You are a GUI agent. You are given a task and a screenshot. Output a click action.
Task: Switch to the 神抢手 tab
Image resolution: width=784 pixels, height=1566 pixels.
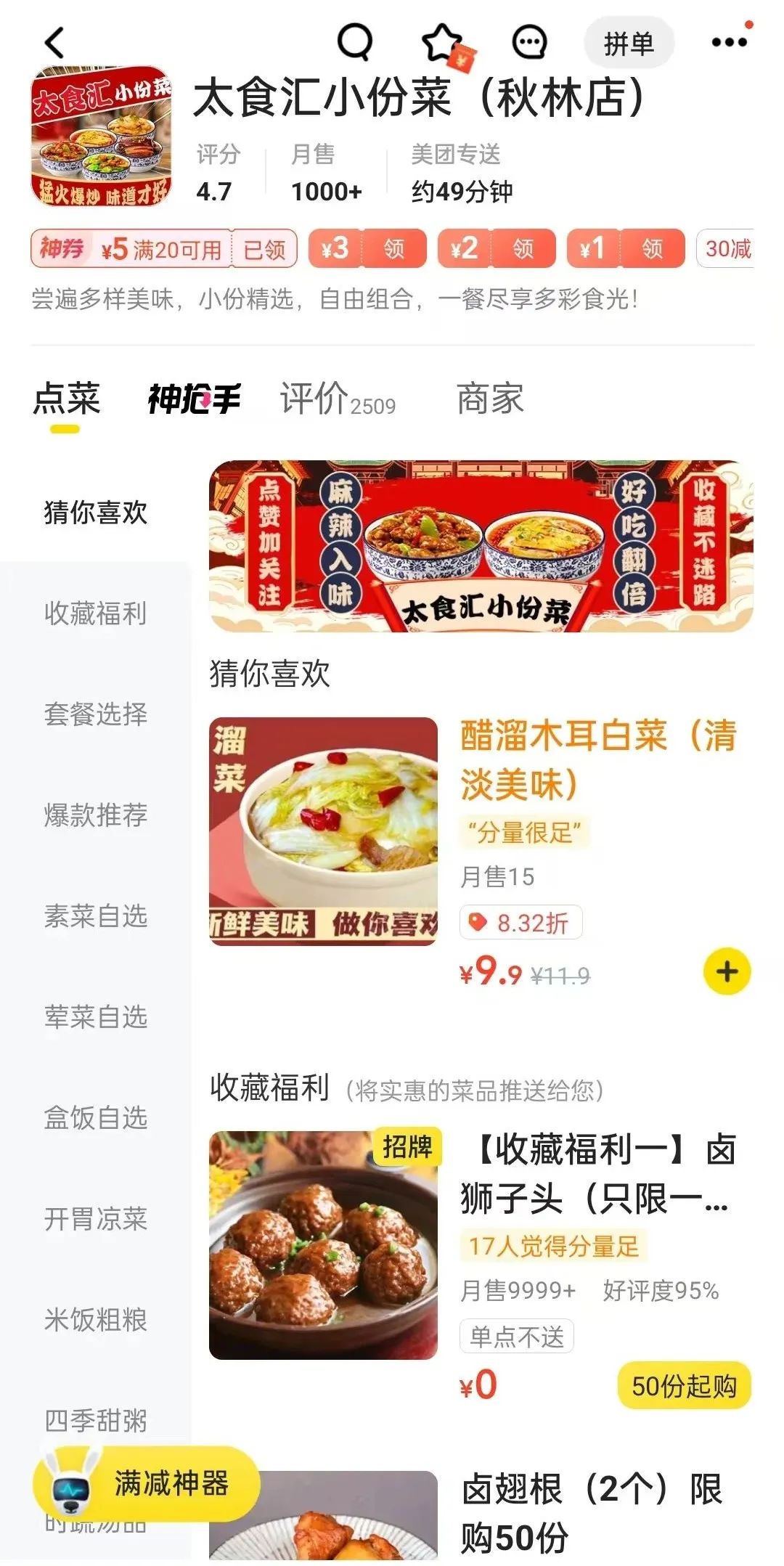click(x=194, y=399)
